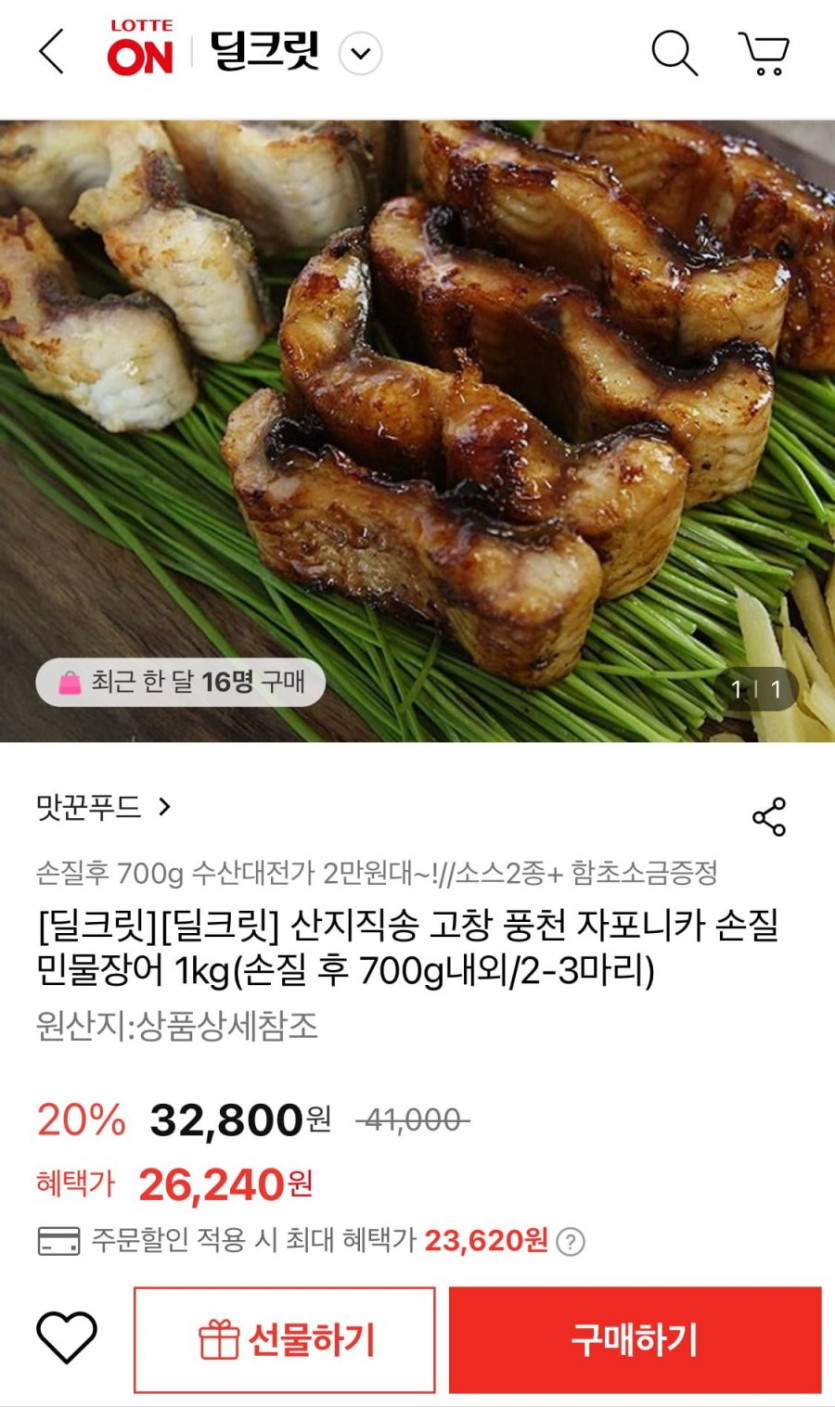The width and height of the screenshot is (835, 1407).
Task: Tap 구매하기 to buy now
Action: pyautogui.click(x=634, y=1340)
